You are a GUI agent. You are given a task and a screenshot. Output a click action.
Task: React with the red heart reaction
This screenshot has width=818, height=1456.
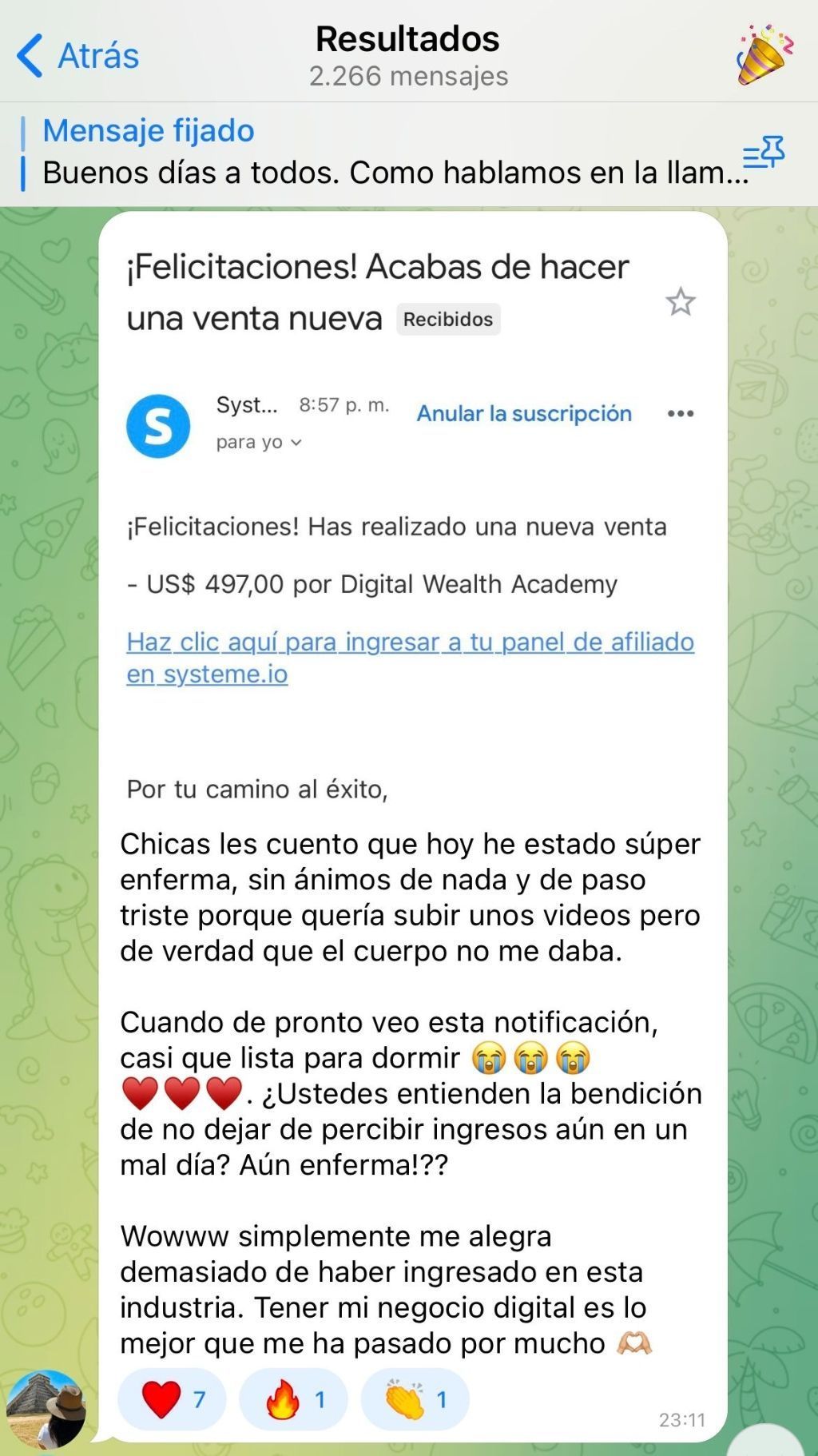coord(173,1399)
